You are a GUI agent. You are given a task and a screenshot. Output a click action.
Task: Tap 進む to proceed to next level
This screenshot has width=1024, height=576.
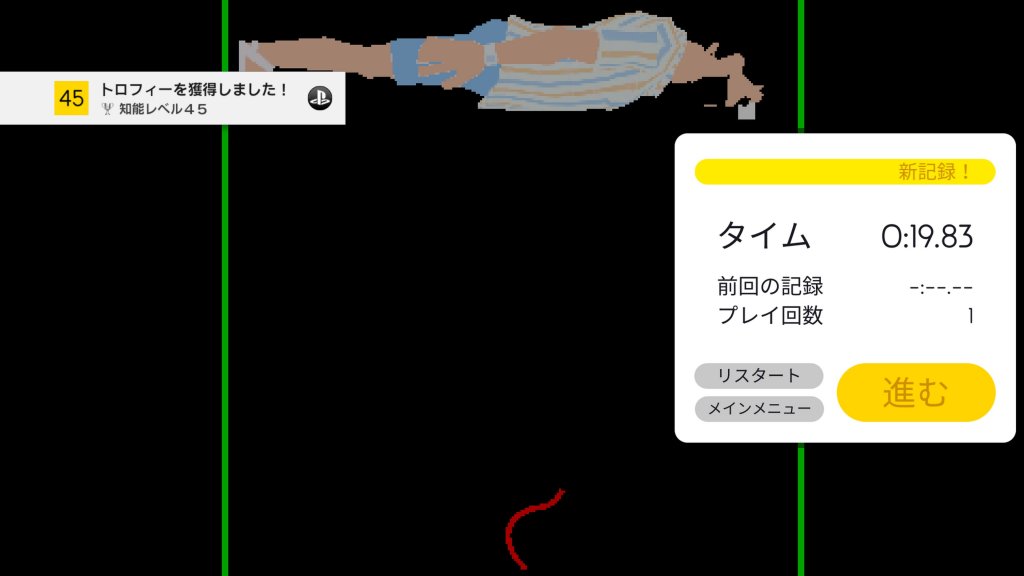[x=915, y=393]
